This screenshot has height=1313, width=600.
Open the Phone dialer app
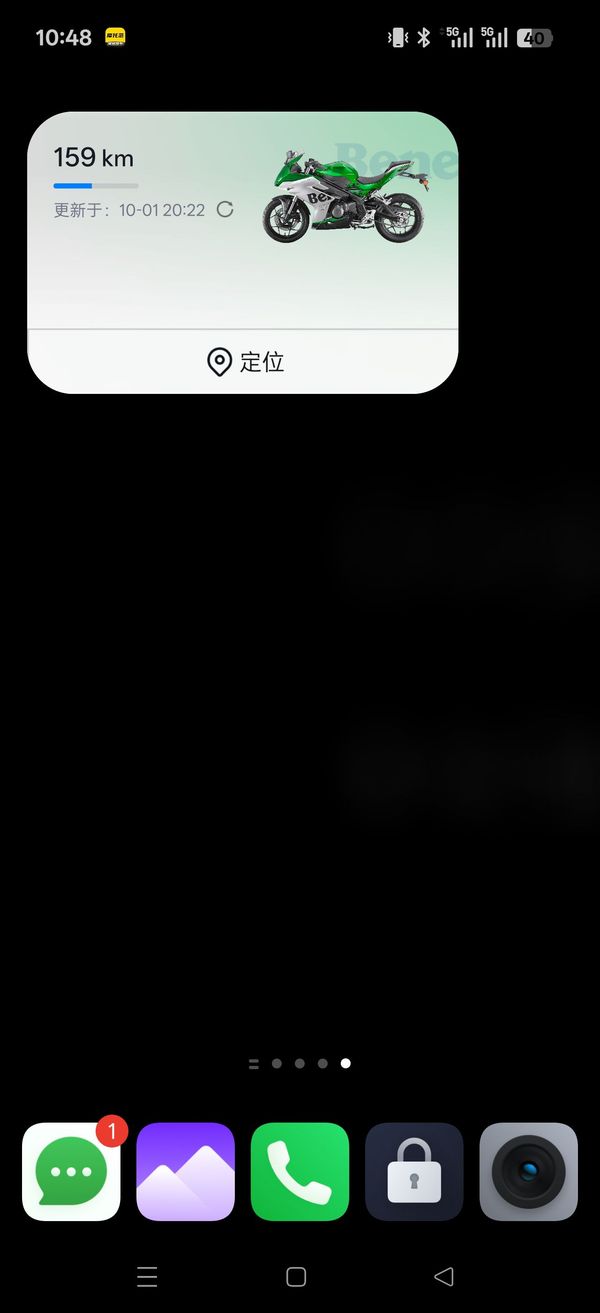click(300, 1172)
